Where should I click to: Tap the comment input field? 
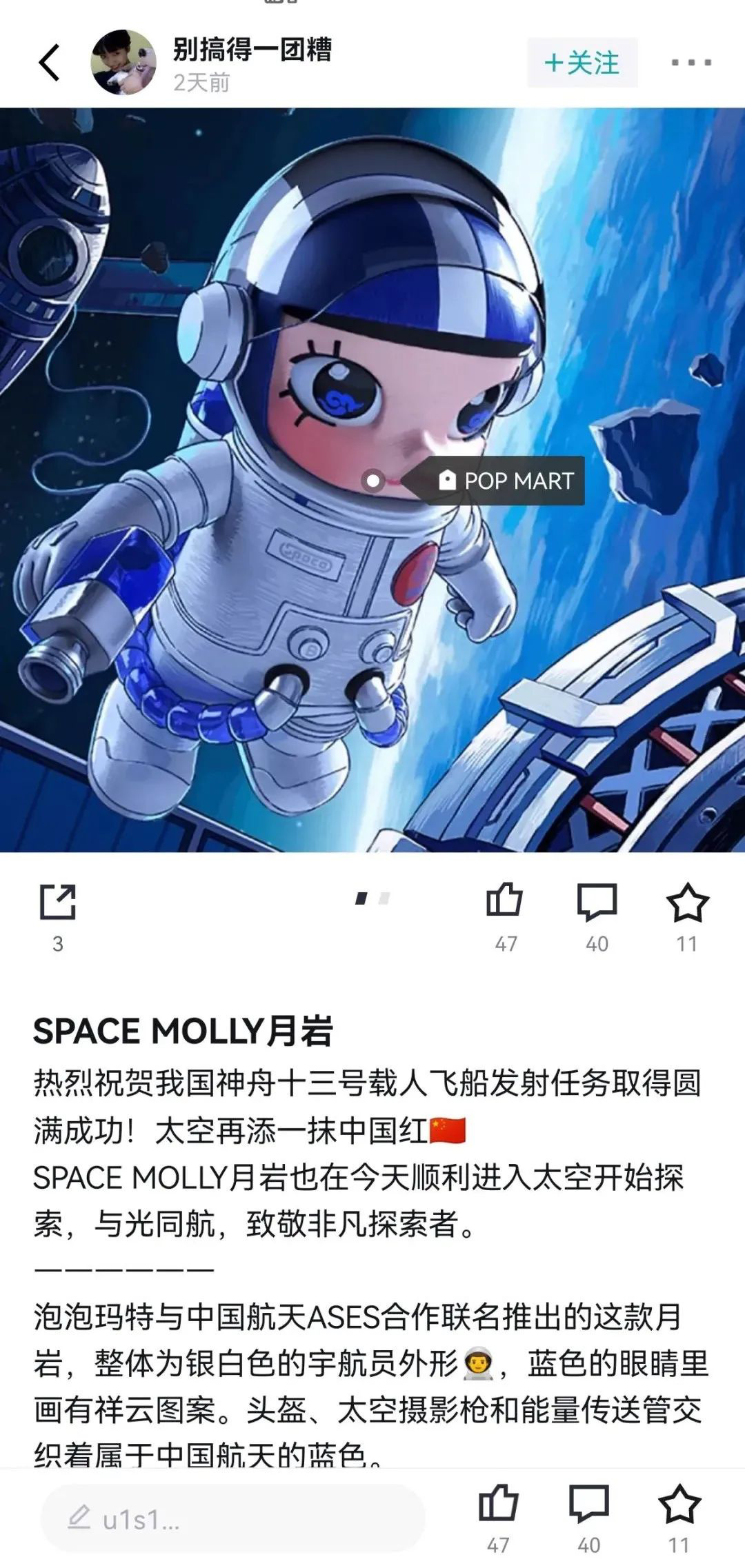(232, 1518)
